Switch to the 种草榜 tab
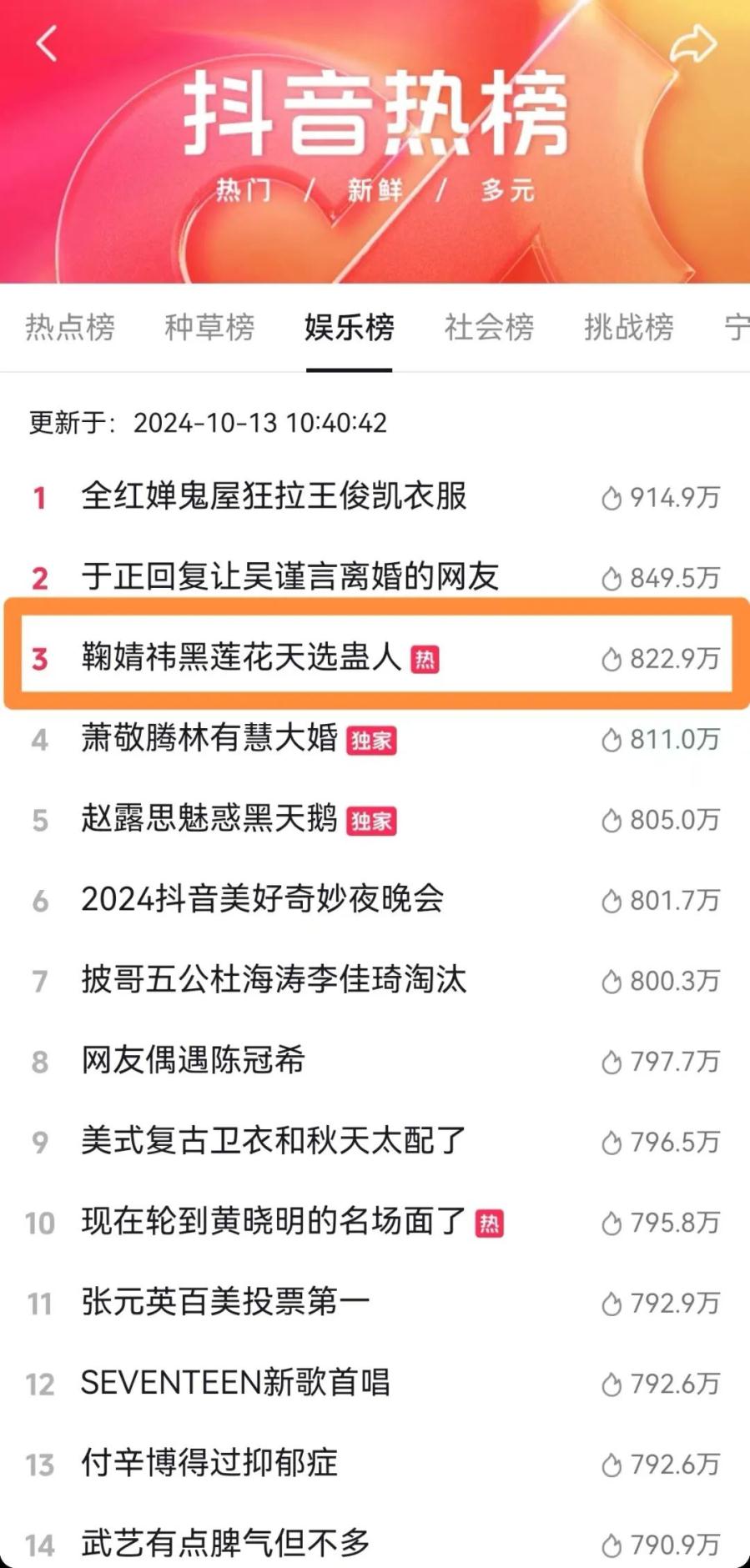The width and height of the screenshot is (750, 1568). pos(209,327)
